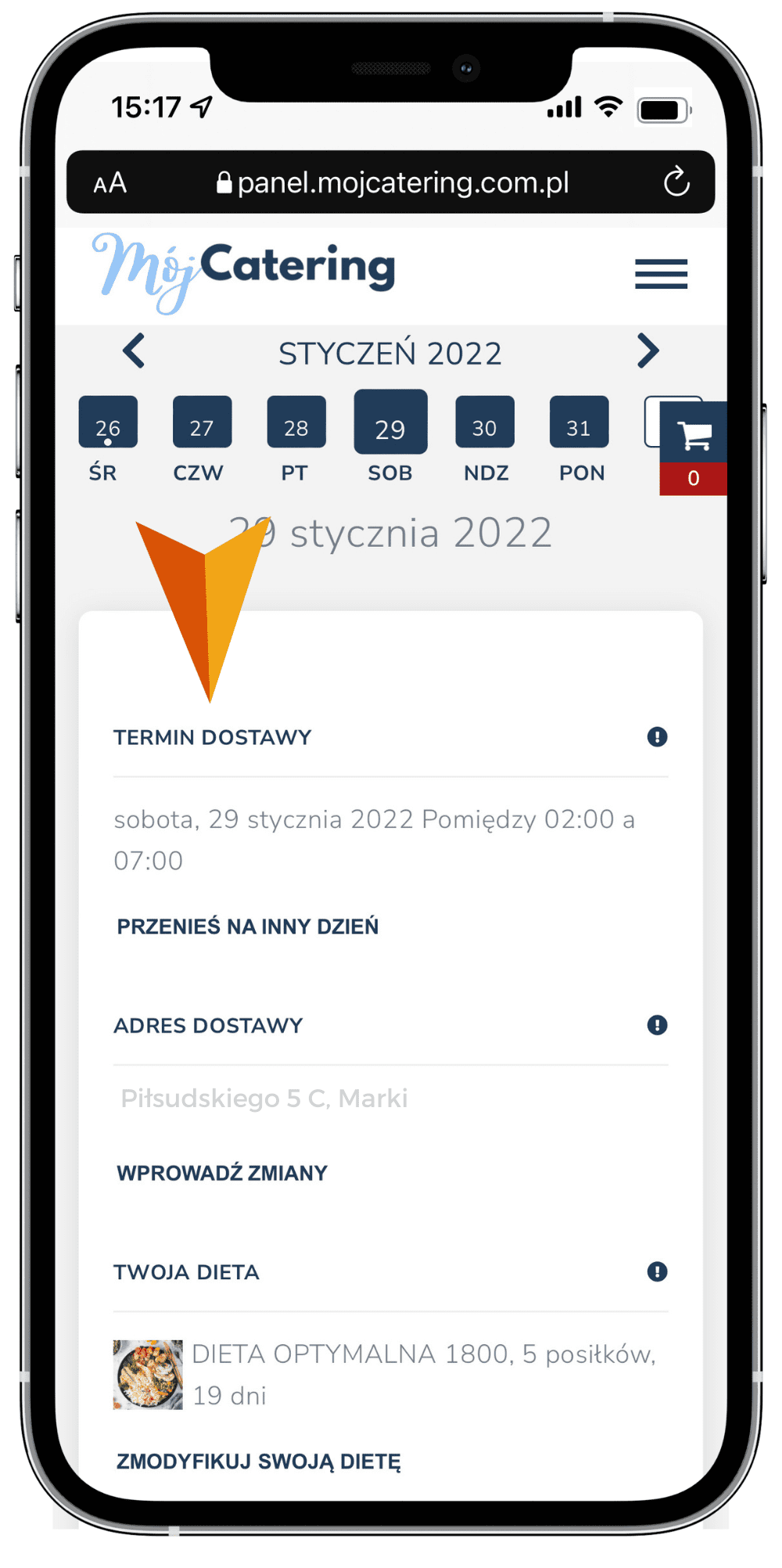Image resolution: width=782 pixels, height=1568 pixels.
Task: Select day 31 PON
Action: 579,423
